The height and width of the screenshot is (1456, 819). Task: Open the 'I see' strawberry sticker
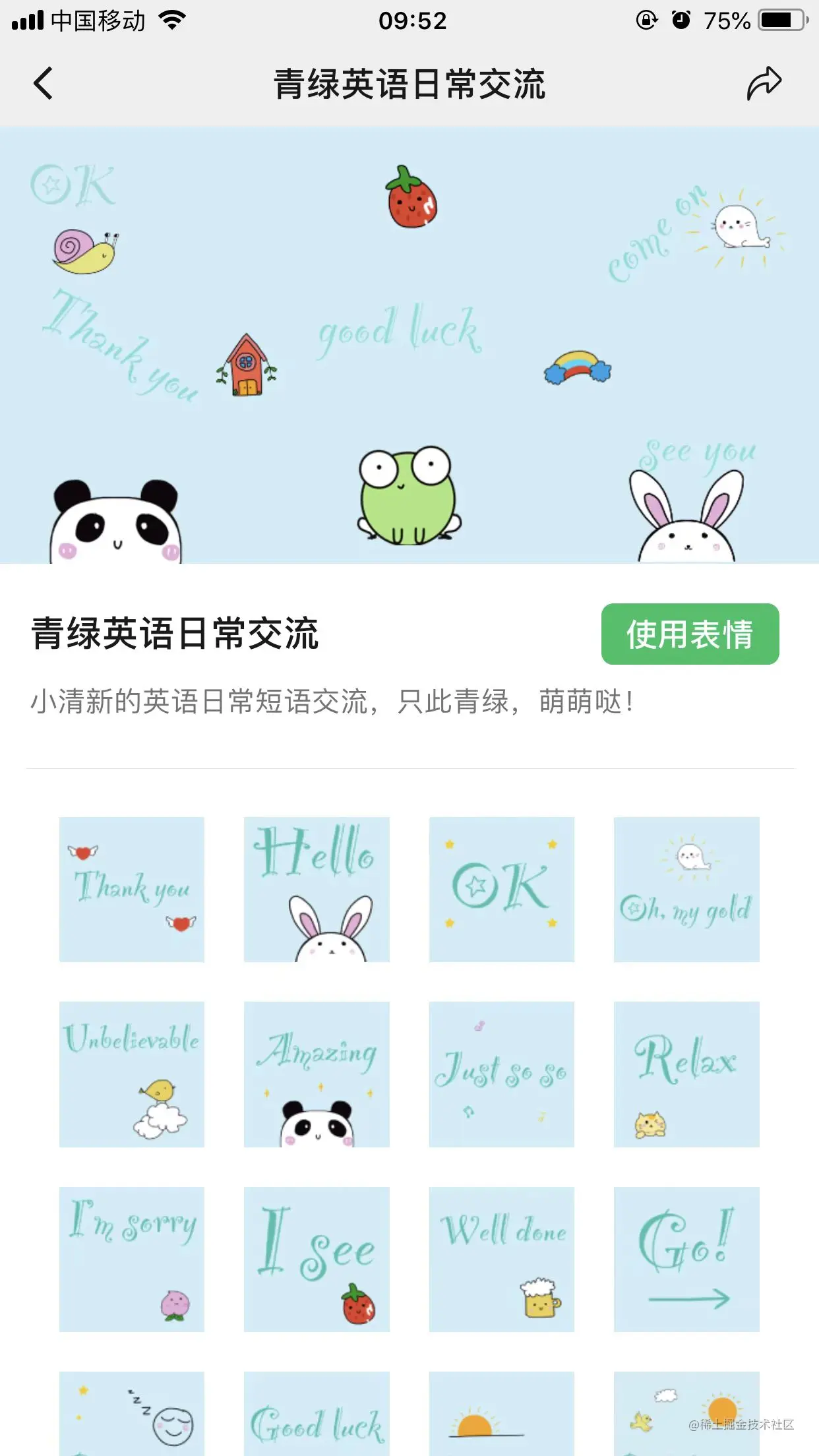tap(317, 1259)
